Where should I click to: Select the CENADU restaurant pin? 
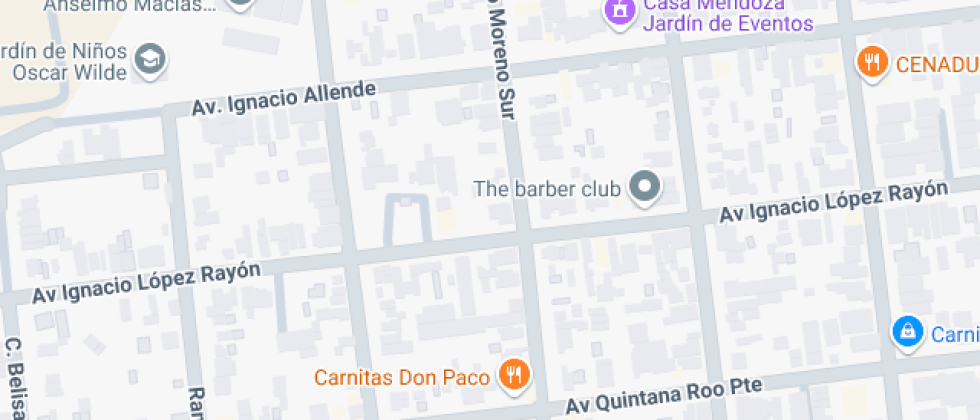[x=872, y=63]
